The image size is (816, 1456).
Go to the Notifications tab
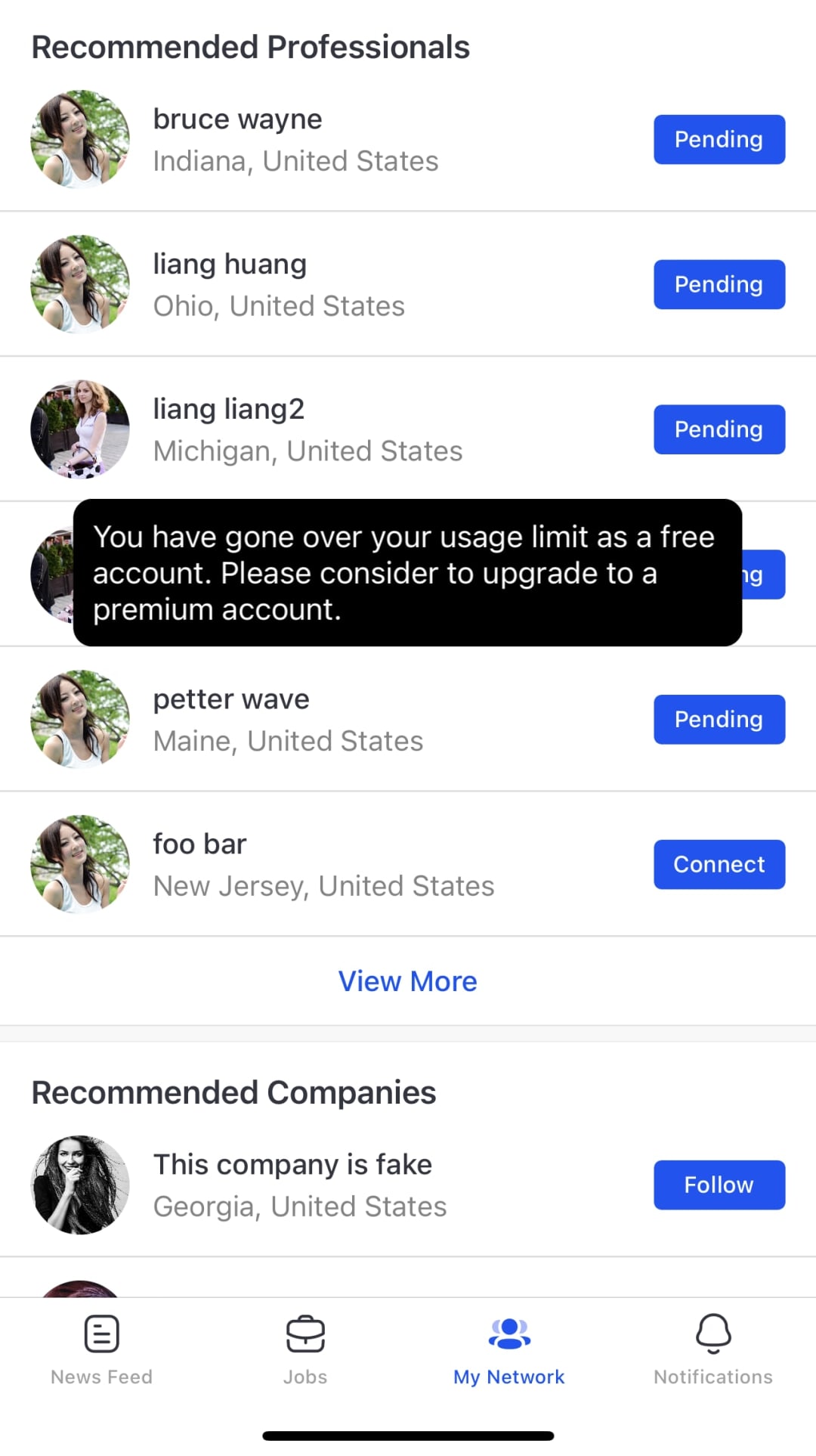714,1349
